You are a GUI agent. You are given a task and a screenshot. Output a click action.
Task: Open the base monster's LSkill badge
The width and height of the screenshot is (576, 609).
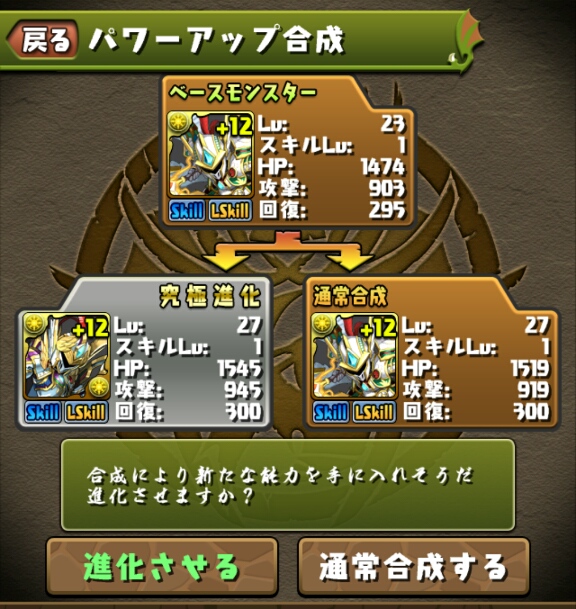point(230,211)
